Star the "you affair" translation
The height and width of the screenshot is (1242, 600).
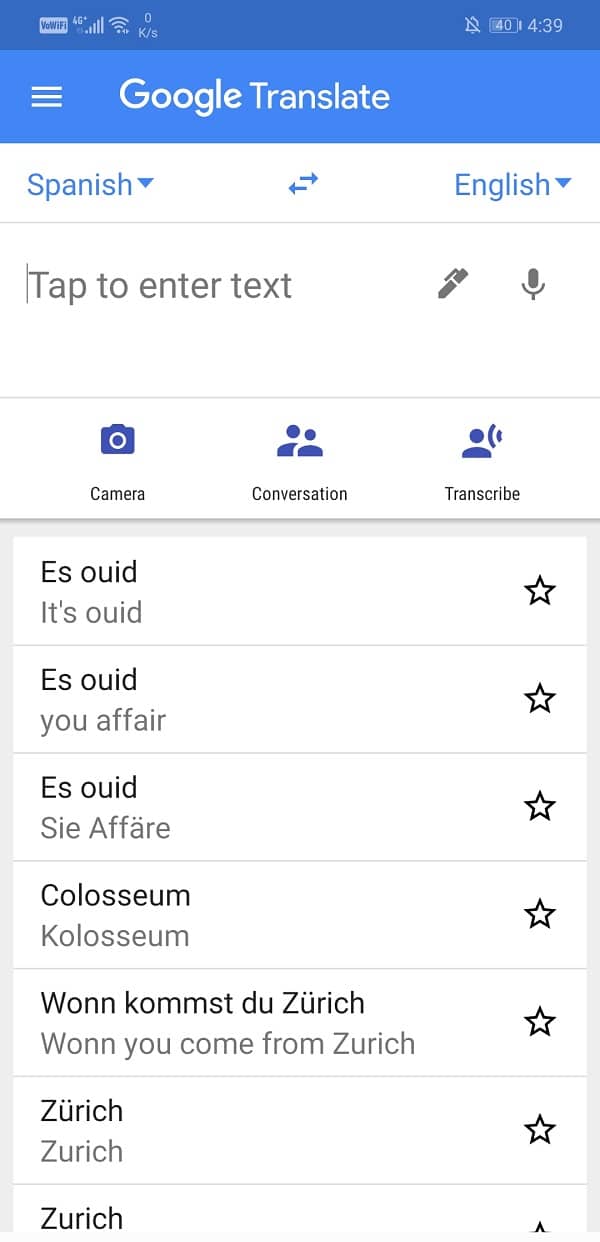540,698
